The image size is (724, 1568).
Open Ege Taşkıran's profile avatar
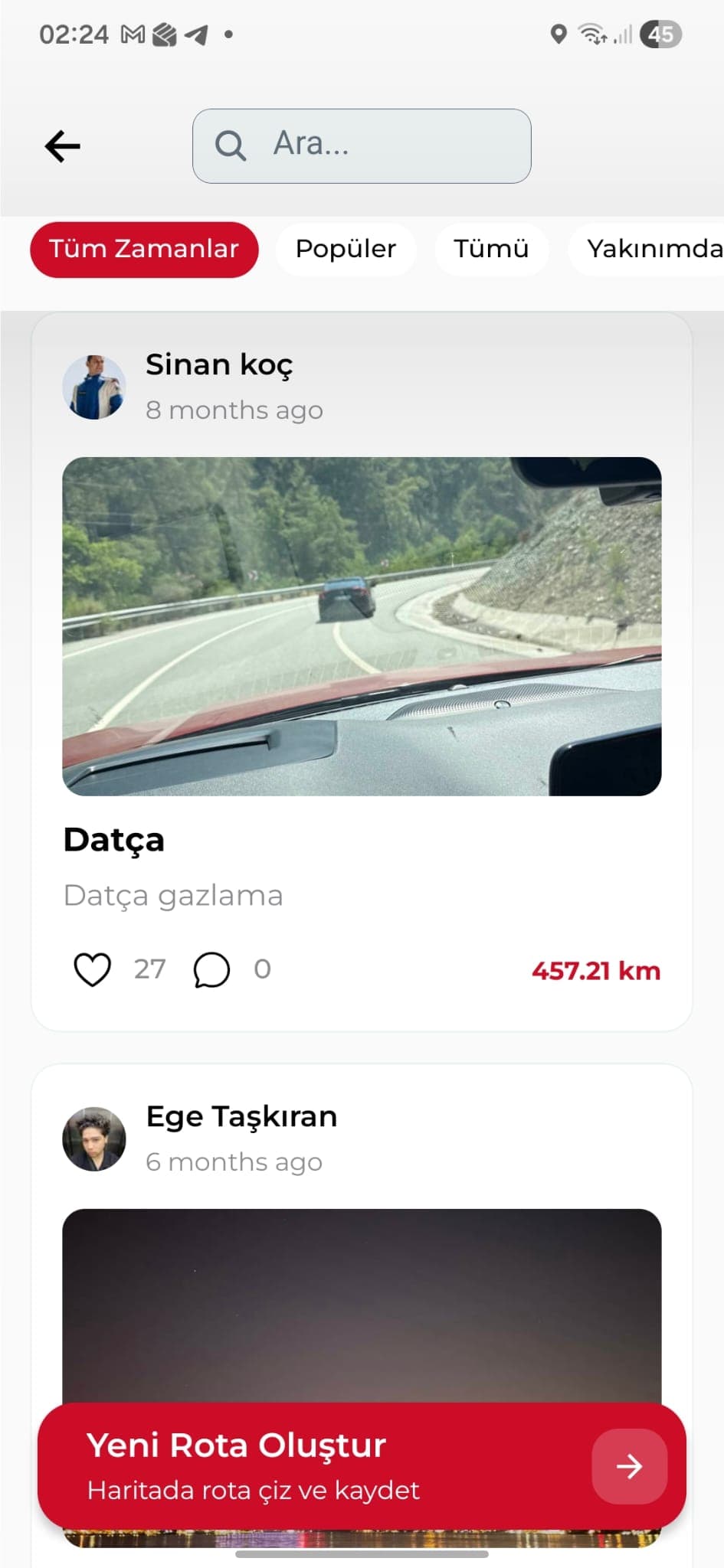(95, 1138)
